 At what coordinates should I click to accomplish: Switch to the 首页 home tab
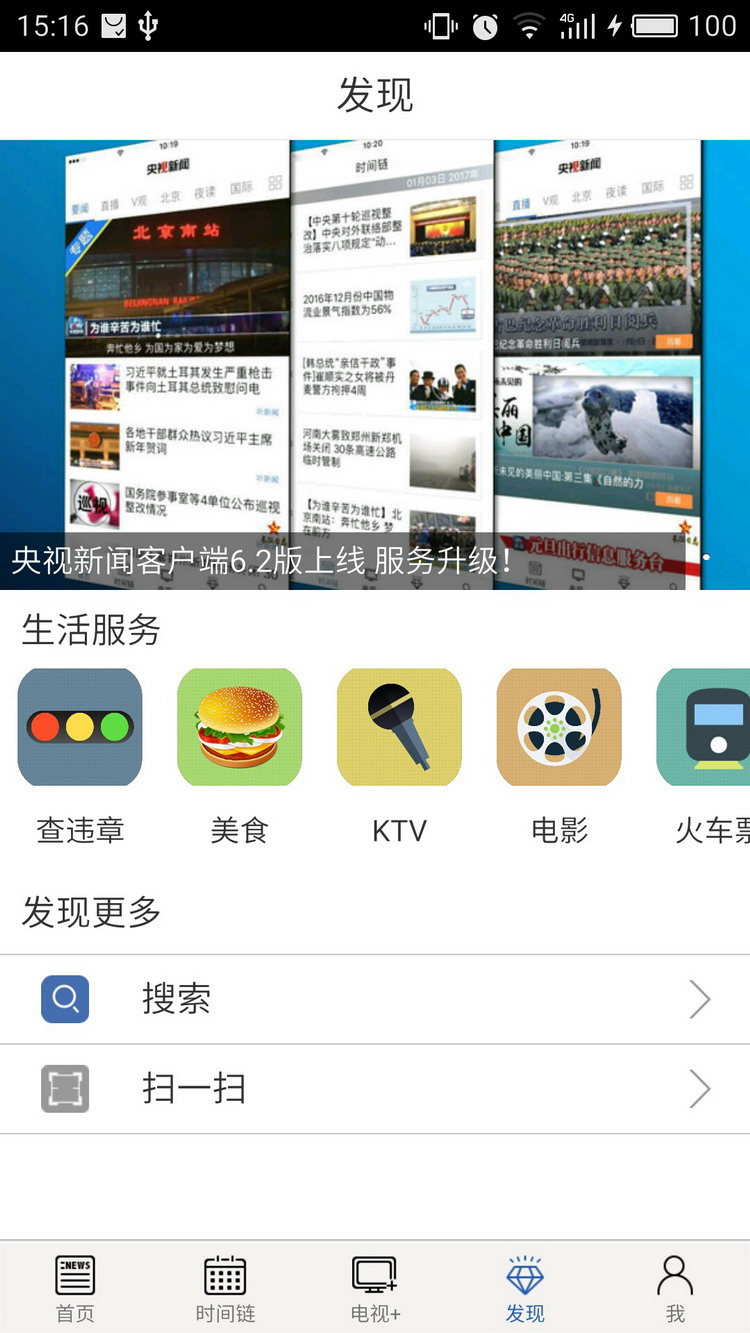click(75, 1288)
